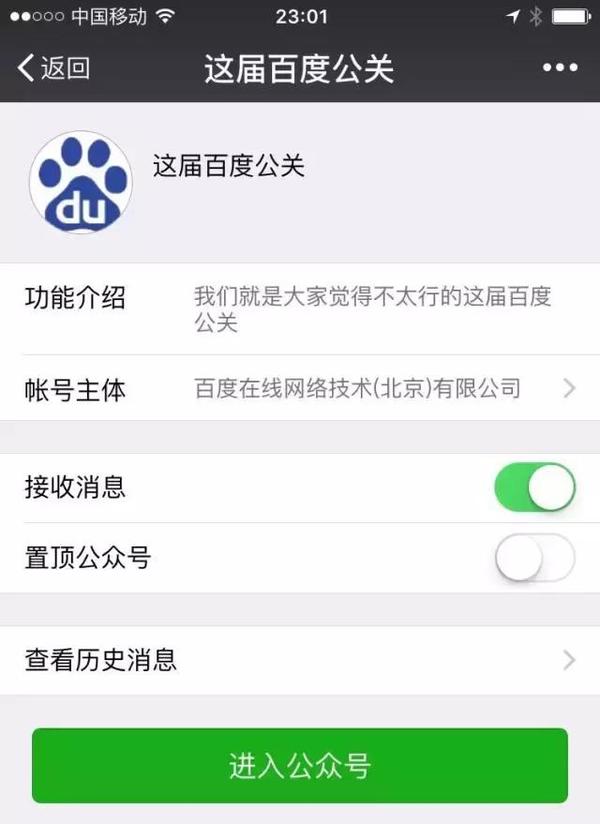Open 帐号主体 company details row

pos(300,388)
